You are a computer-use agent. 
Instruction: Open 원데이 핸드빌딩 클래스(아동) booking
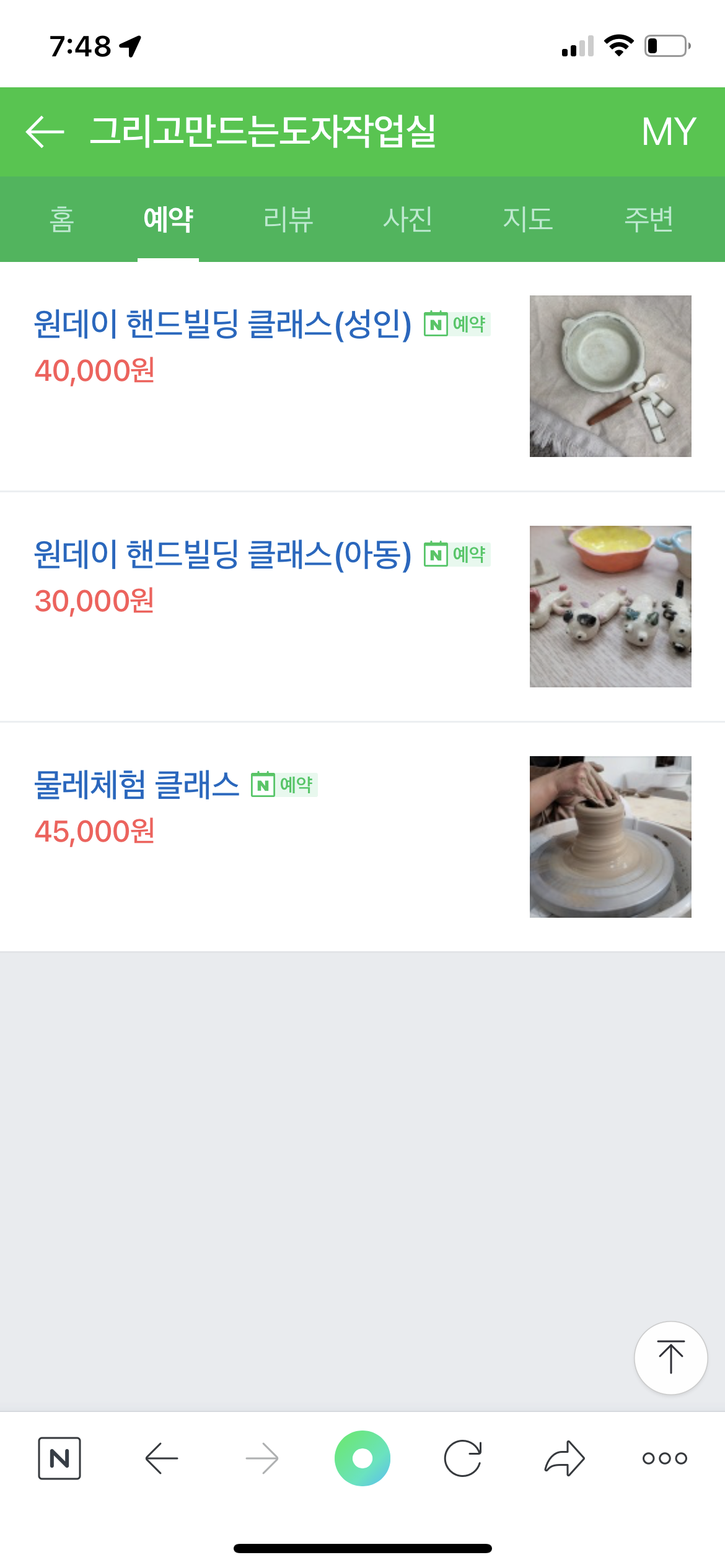click(222, 554)
